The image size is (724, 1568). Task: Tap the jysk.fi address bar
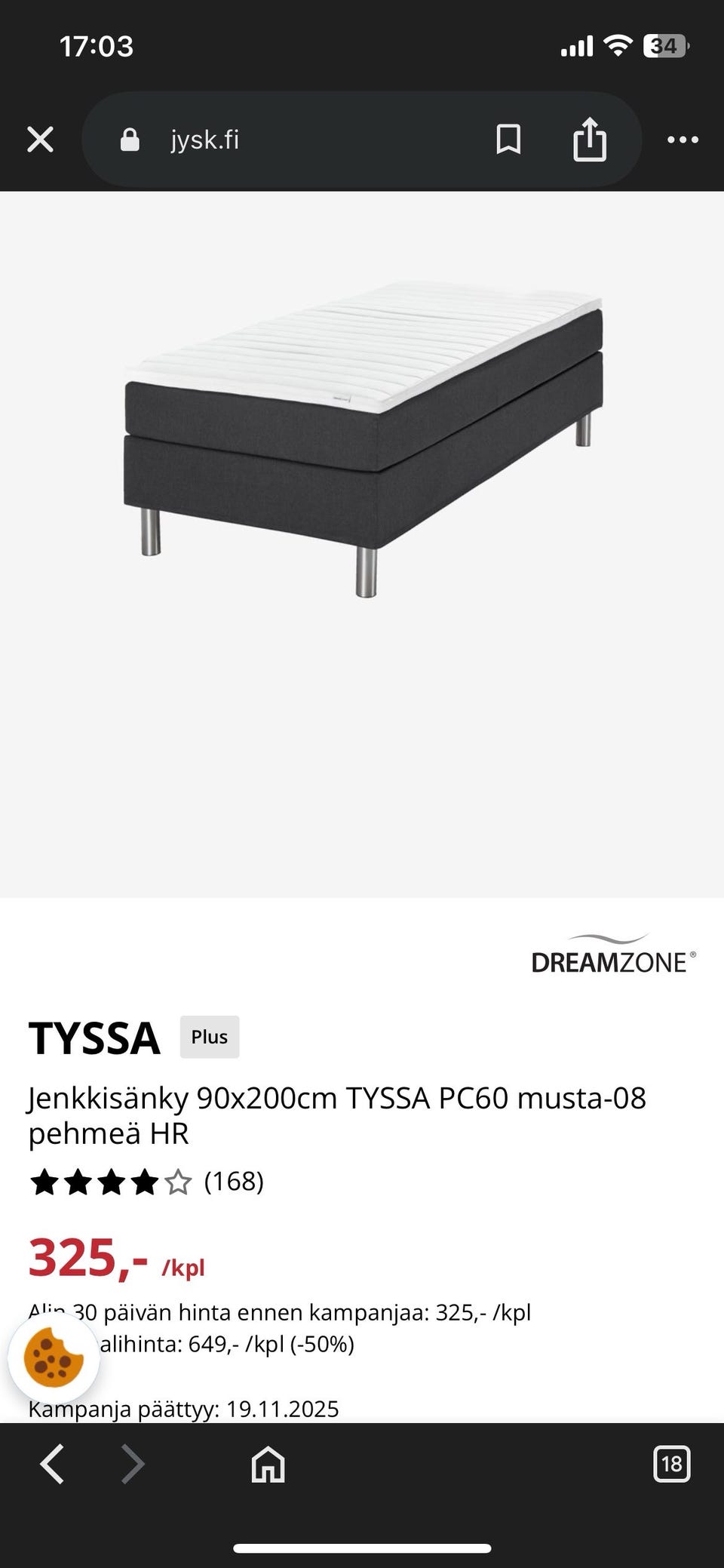click(x=287, y=140)
